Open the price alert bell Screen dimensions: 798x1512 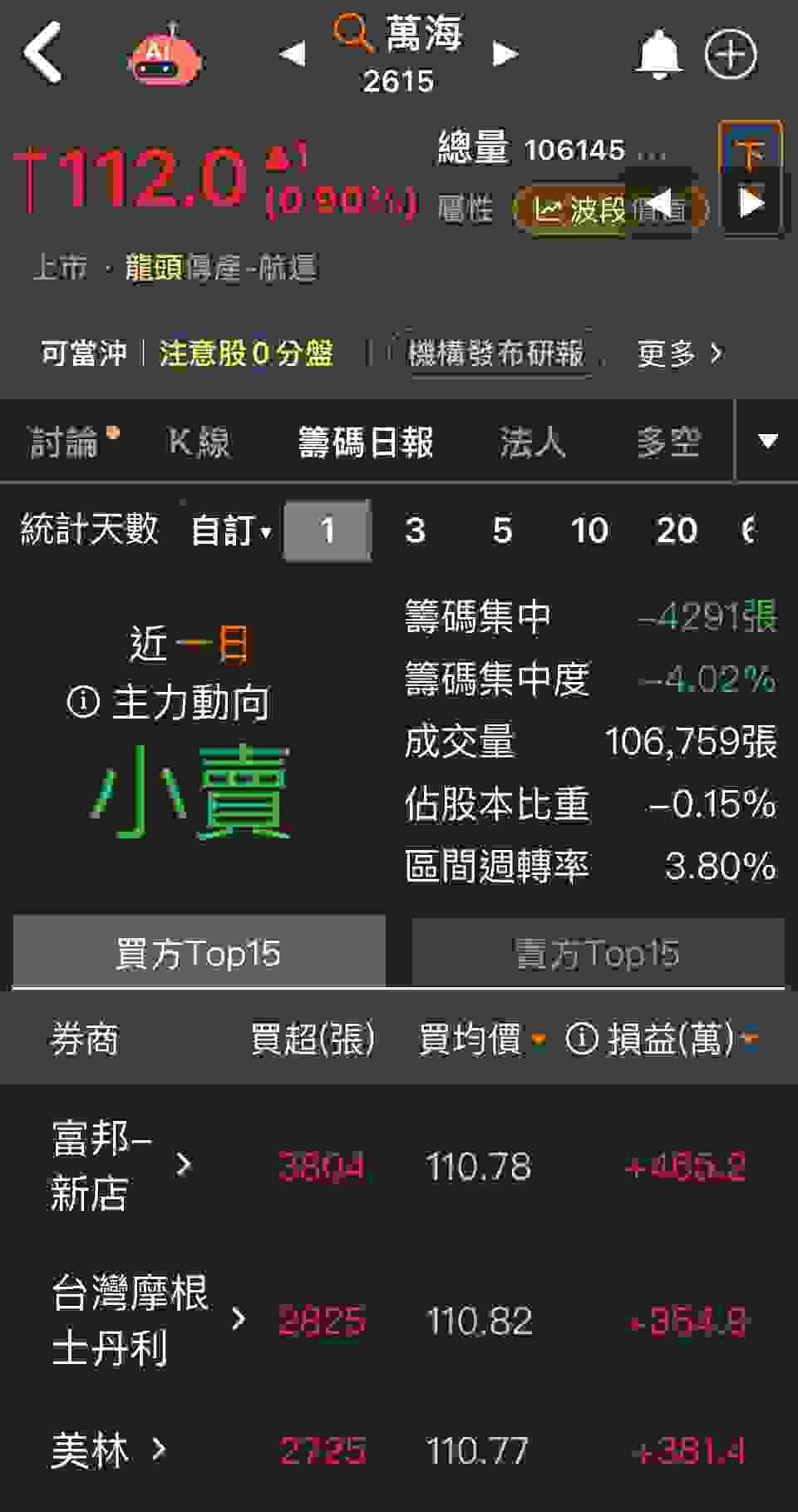[x=659, y=55]
